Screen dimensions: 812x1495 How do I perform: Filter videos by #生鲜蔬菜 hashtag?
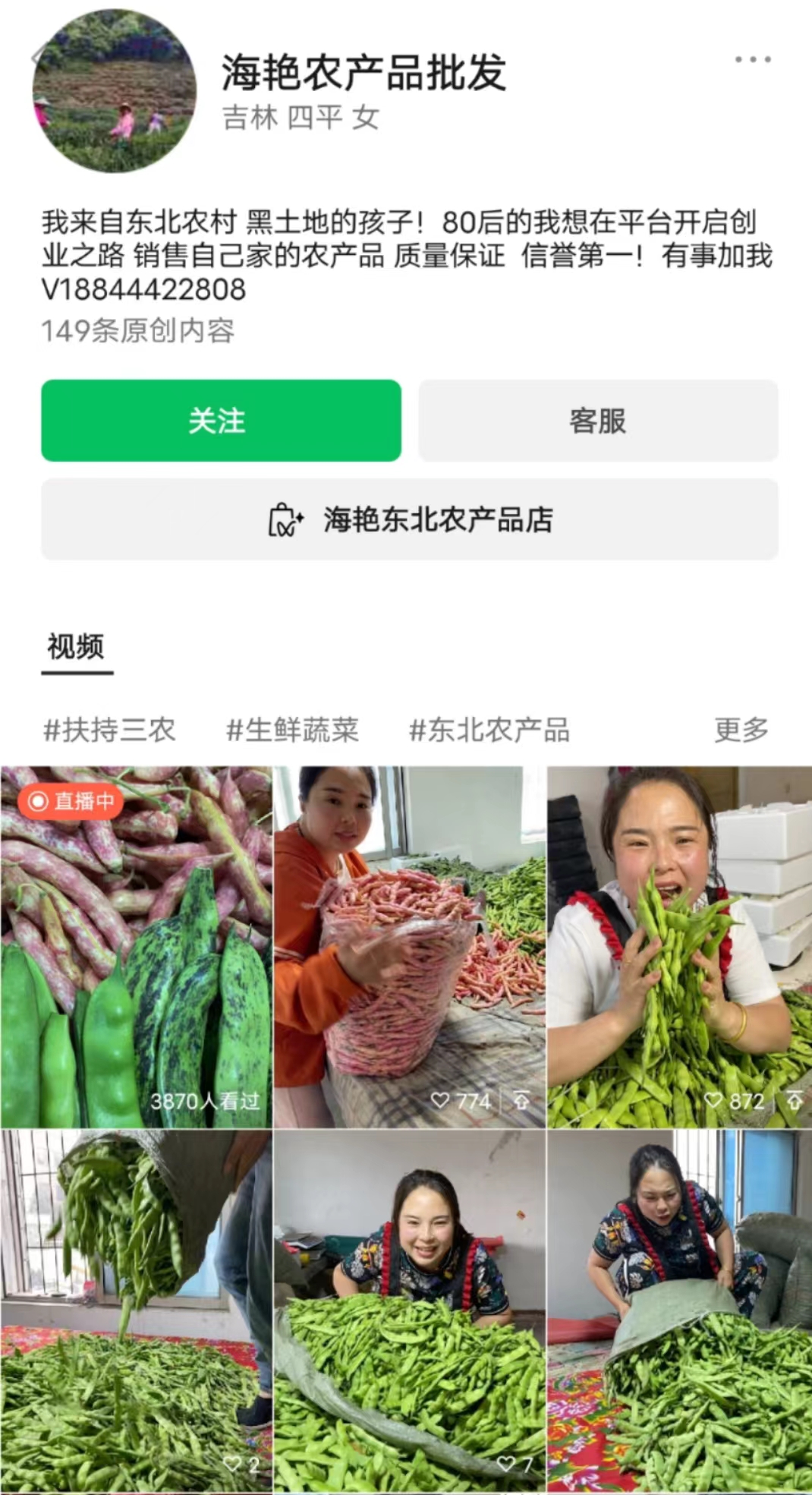click(292, 730)
